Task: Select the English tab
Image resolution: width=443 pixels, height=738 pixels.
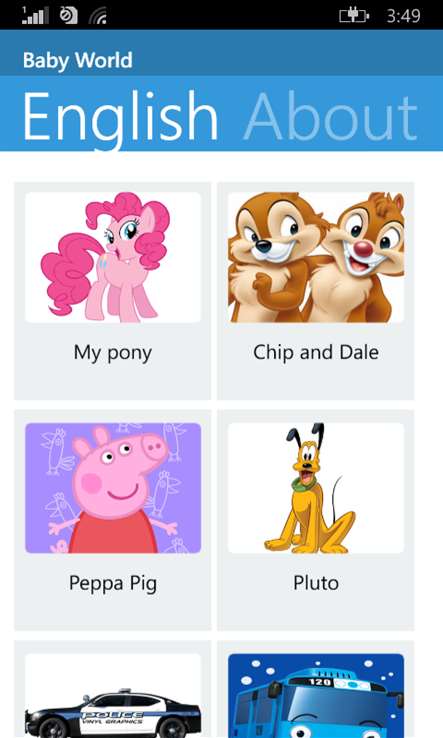Action: click(121, 118)
